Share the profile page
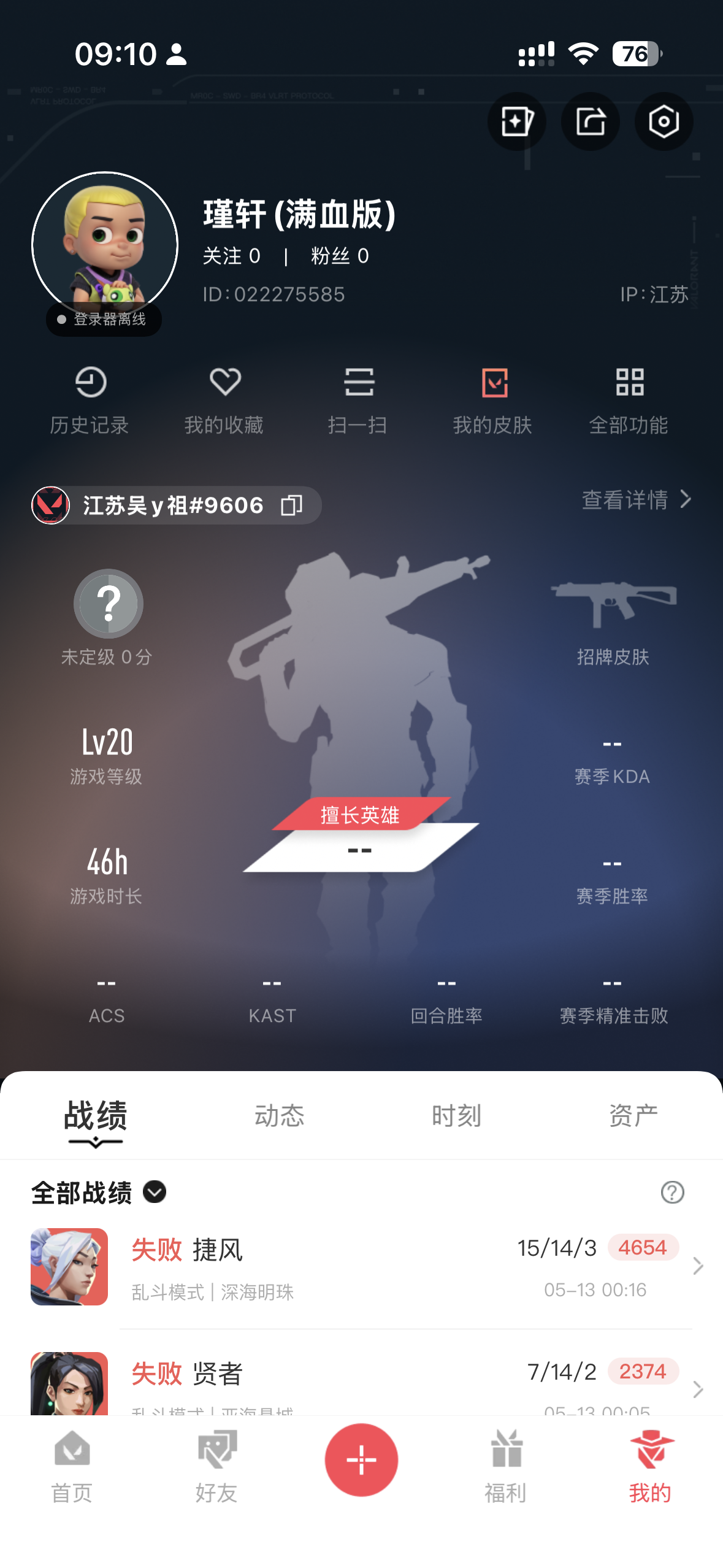723x1568 pixels. [590, 121]
